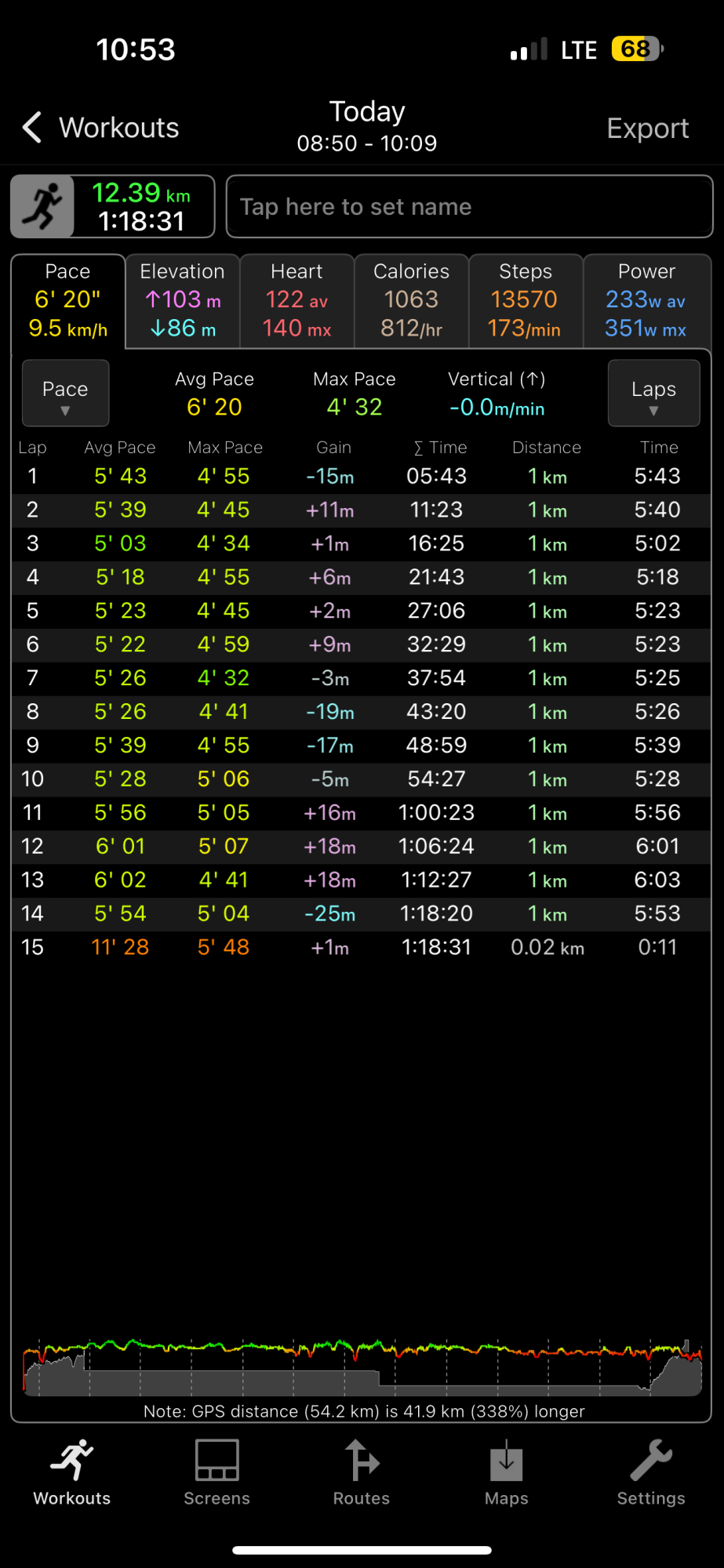Switch to the Maps tab
Viewport: 724px width, 1568px height.
click(507, 1472)
